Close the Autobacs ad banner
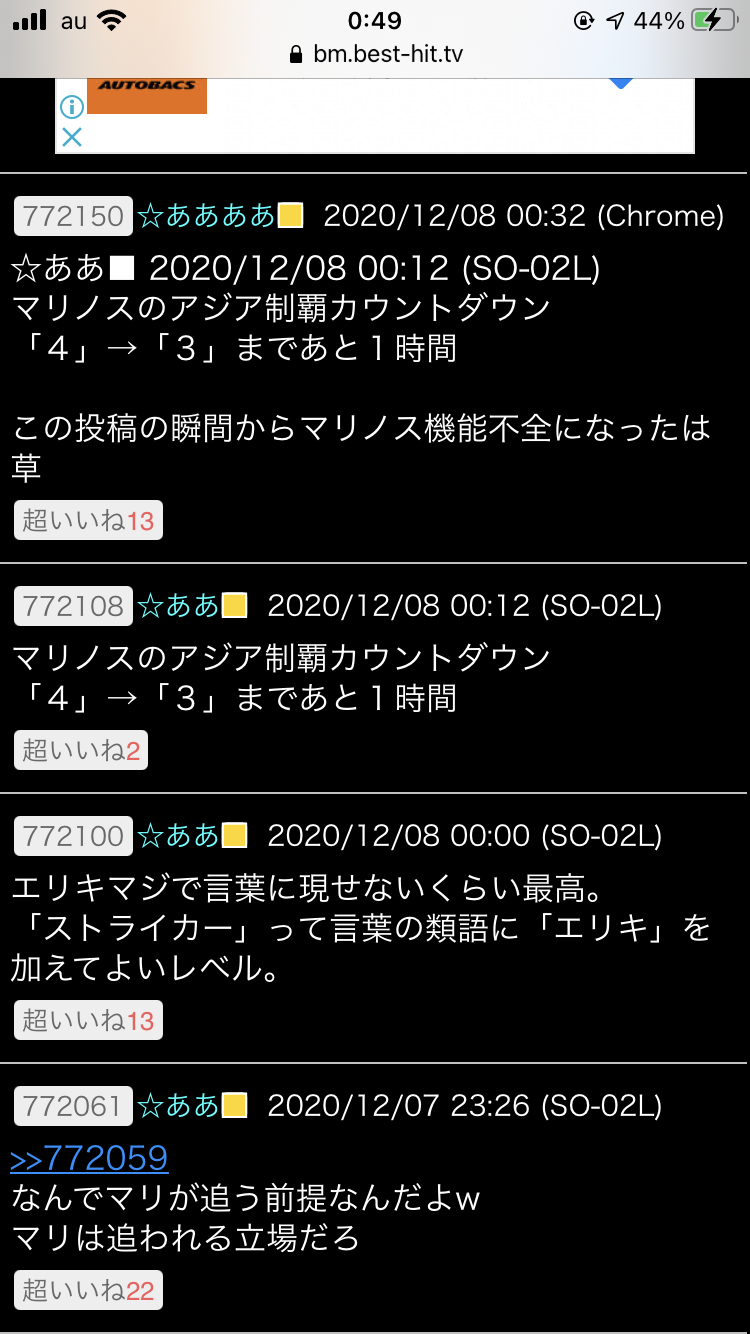This screenshot has height=1334, width=750. click(71, 137)
